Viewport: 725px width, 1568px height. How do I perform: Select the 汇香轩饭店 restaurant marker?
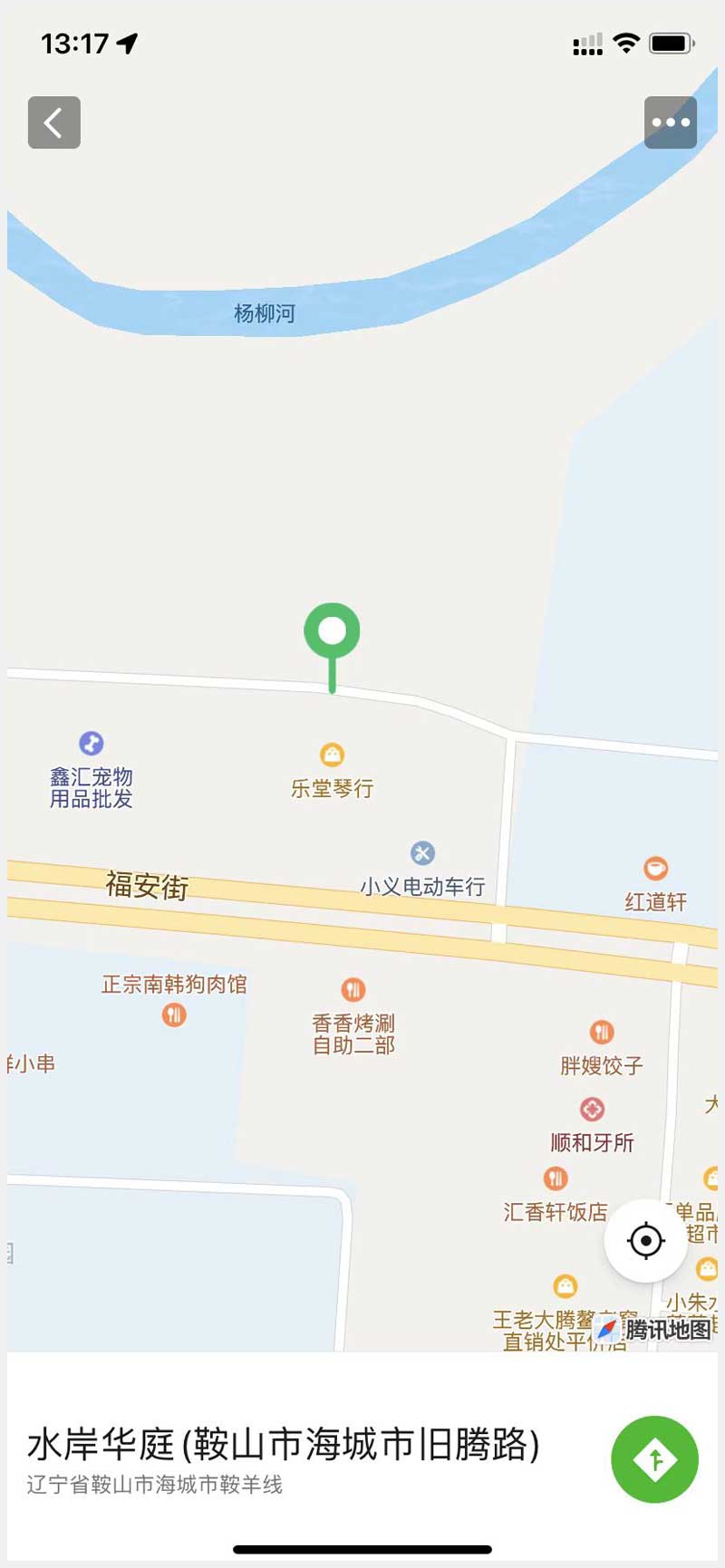pyautogui.click(x=556, y=1178)
